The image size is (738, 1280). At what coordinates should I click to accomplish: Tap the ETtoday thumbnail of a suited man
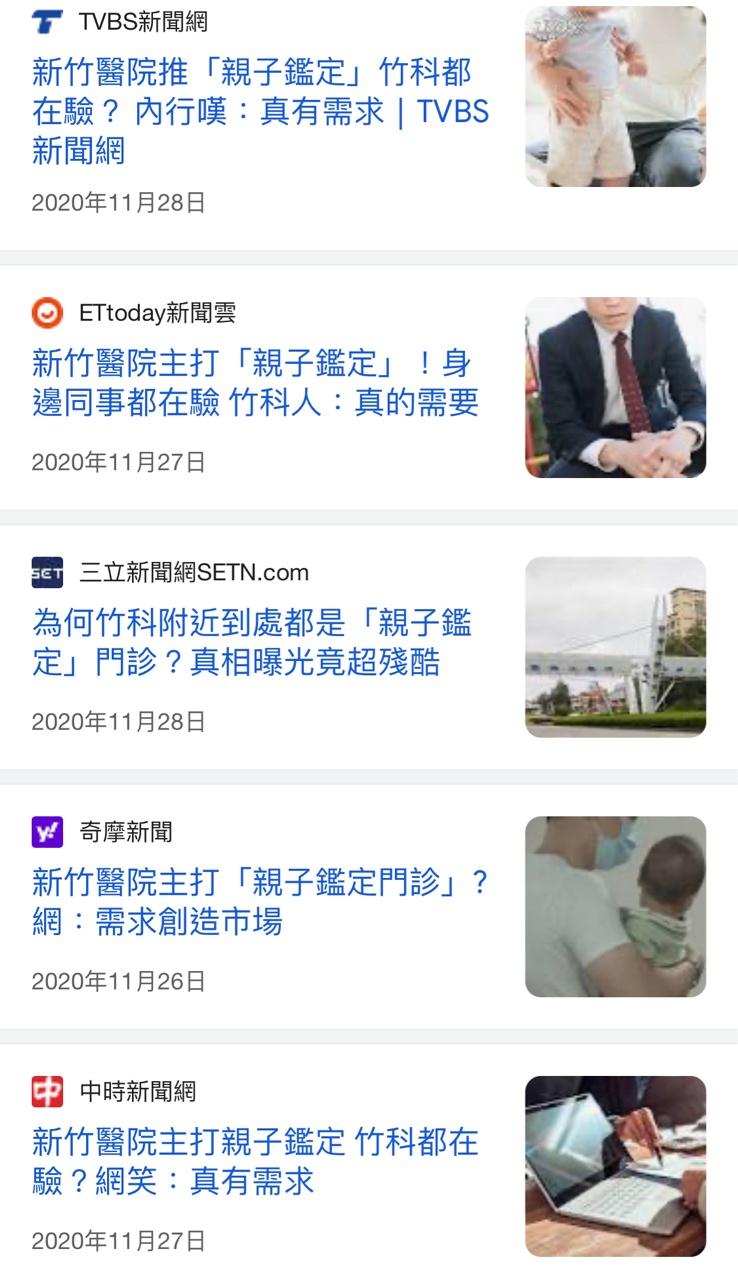coord(615,387)
